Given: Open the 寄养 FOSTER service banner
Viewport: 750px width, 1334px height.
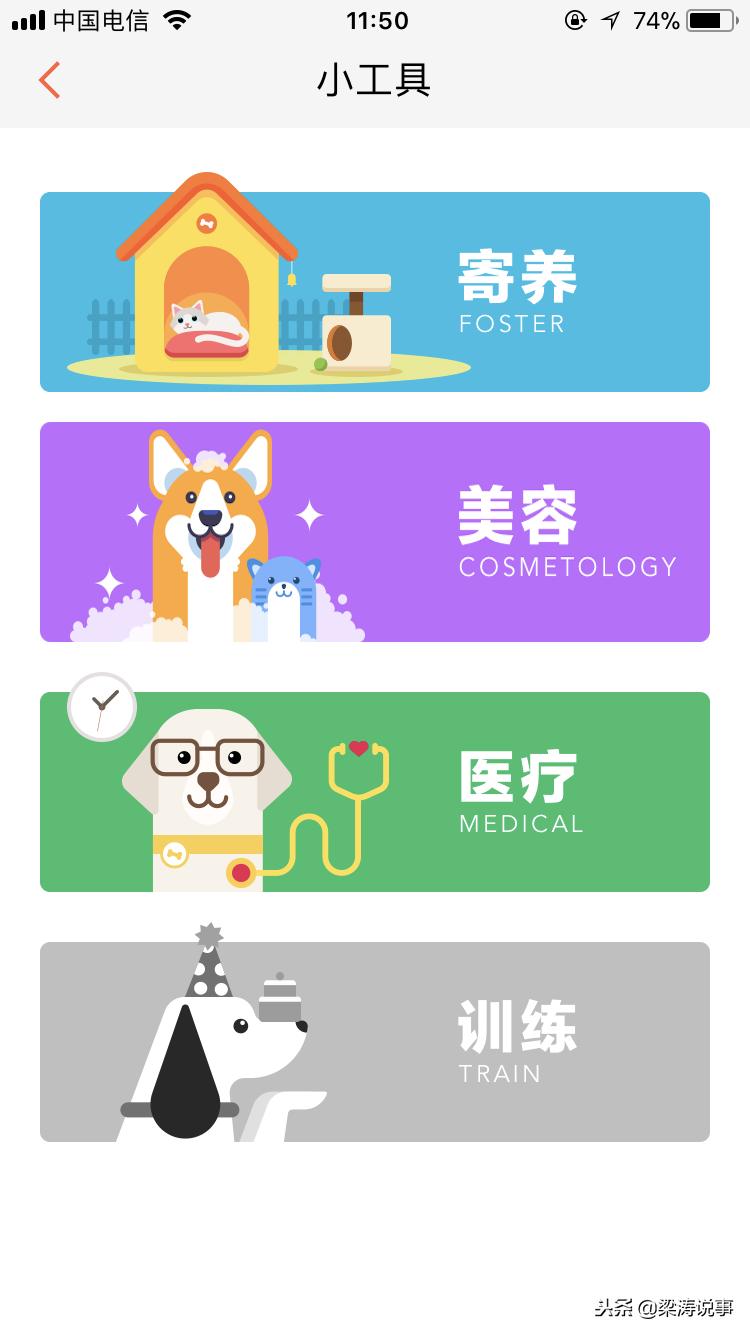Looking at the screenshot, I should point(375,290).
